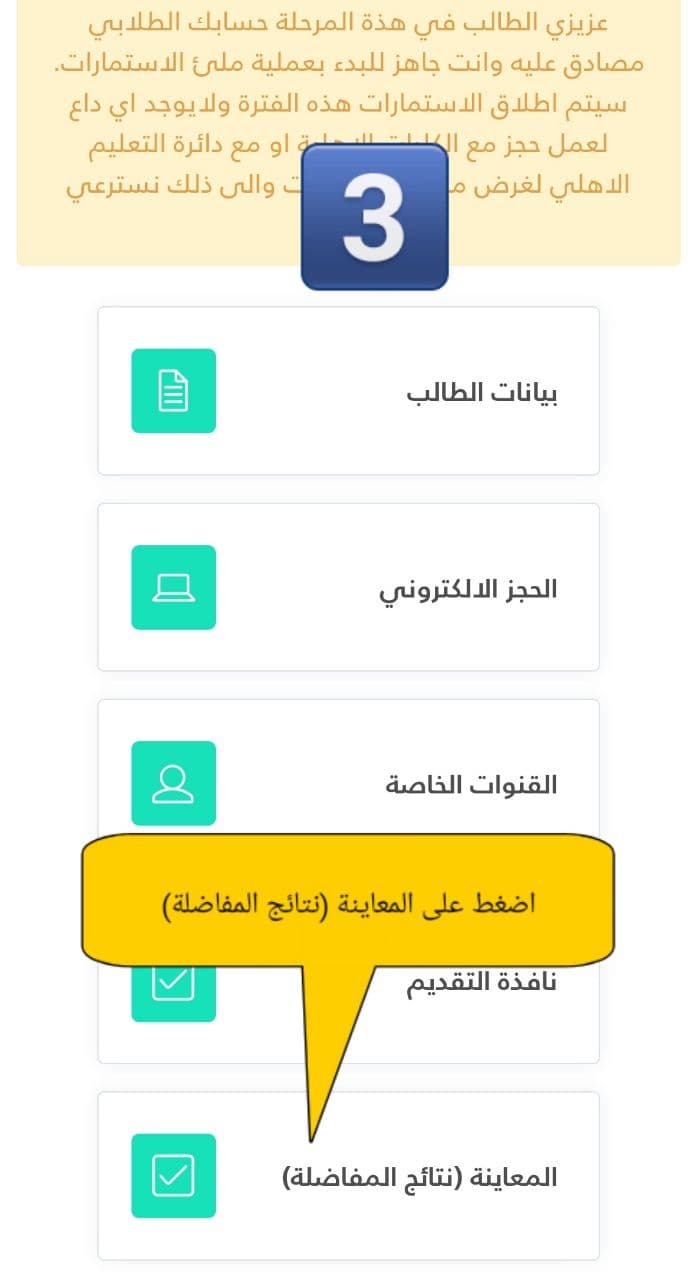Open المعاينة (نتائج المفاضلة) card
The height and width of the screenshot is (1280, 696).
pos(348,1176)
